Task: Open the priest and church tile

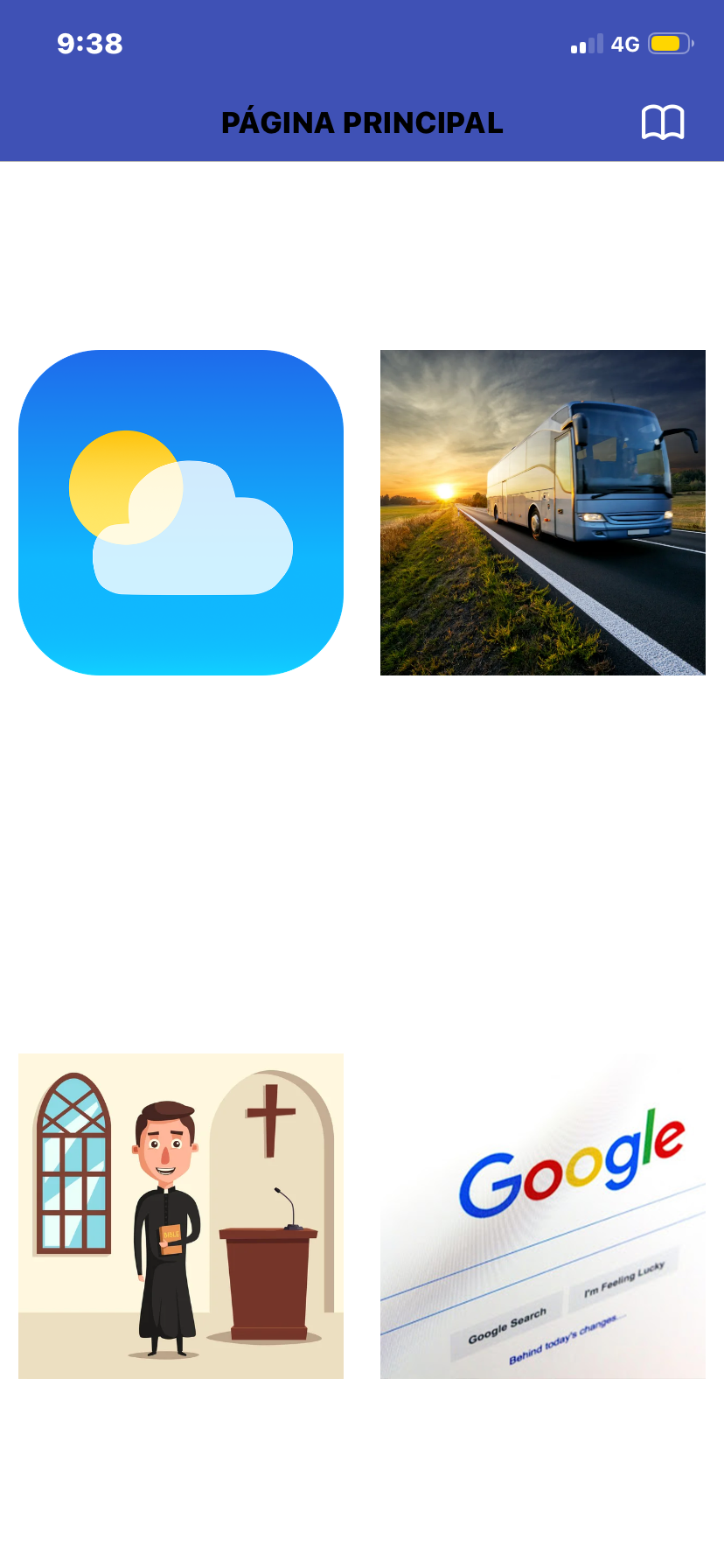Action: pyautogui.click(x=181, y=1216)
